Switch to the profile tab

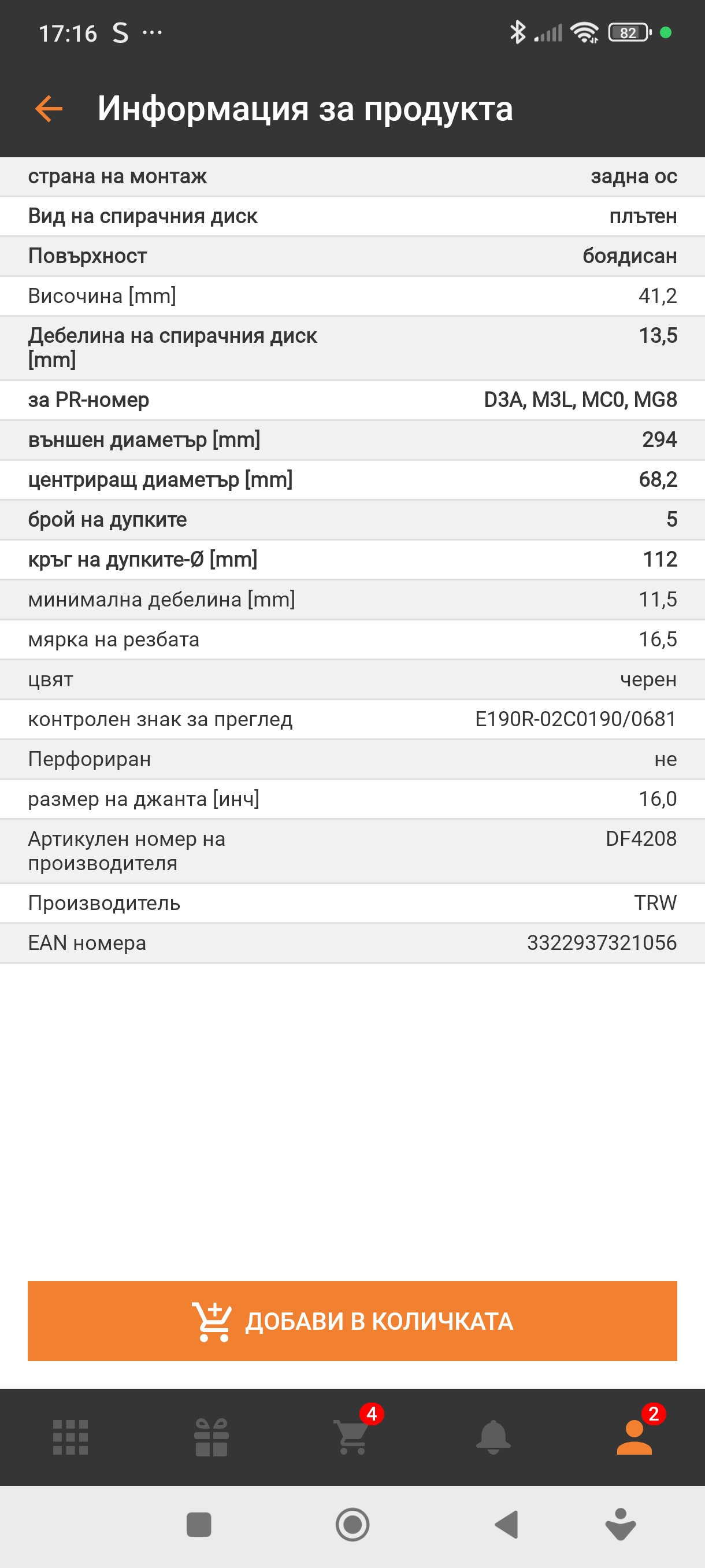point(634,1438)
